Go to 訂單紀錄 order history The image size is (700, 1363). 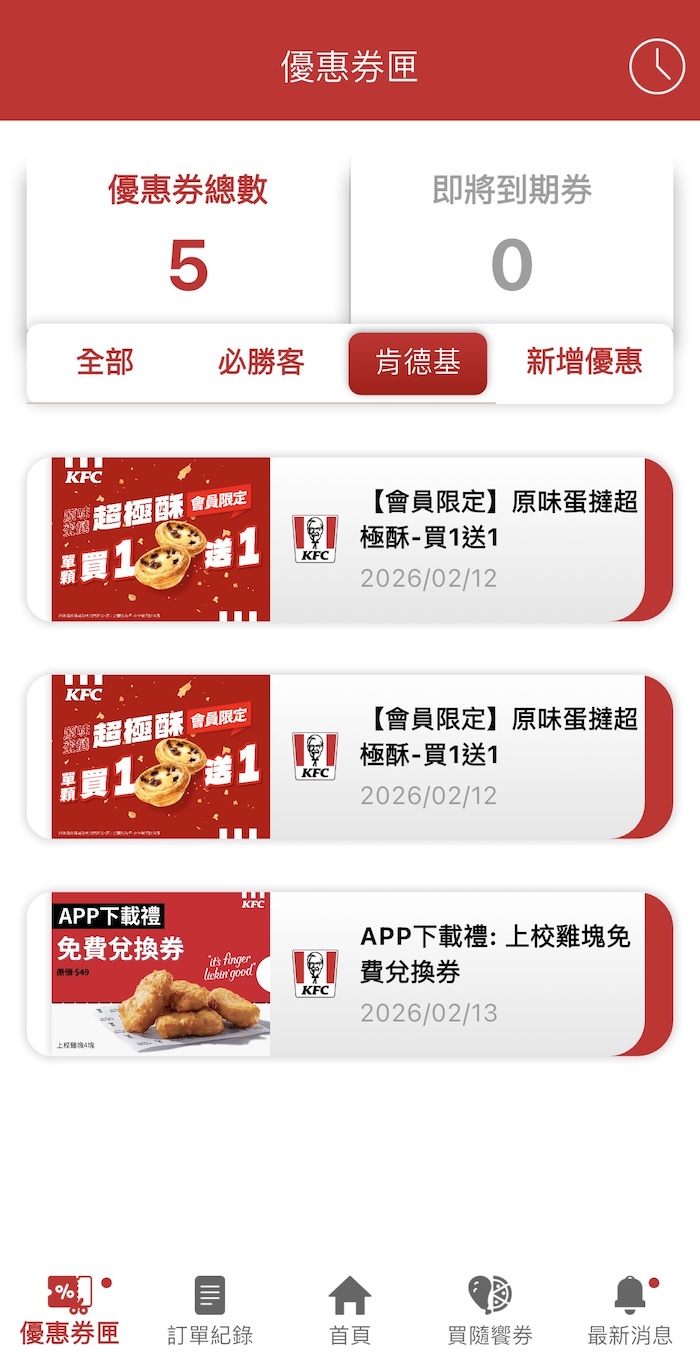(210, 1310)
